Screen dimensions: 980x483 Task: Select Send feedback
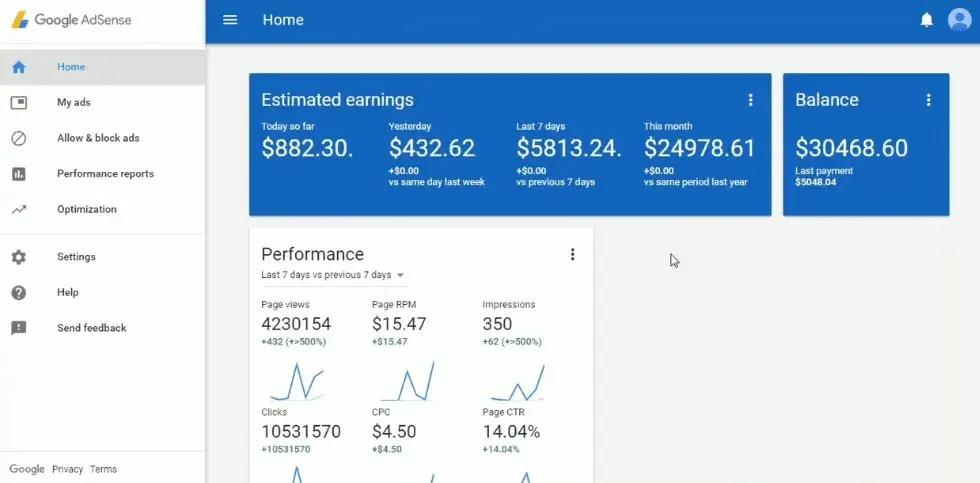102,328
